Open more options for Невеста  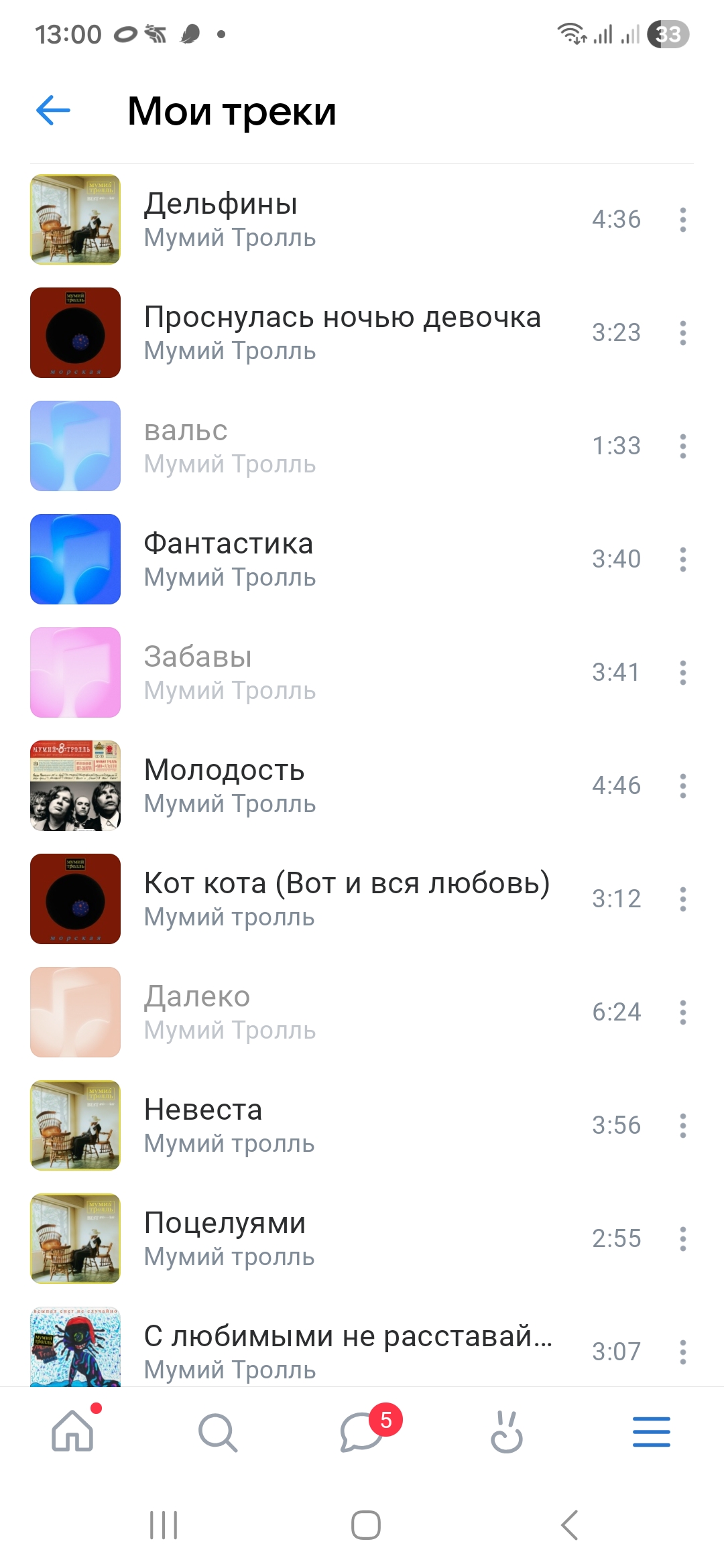(x=682, y=1126)
